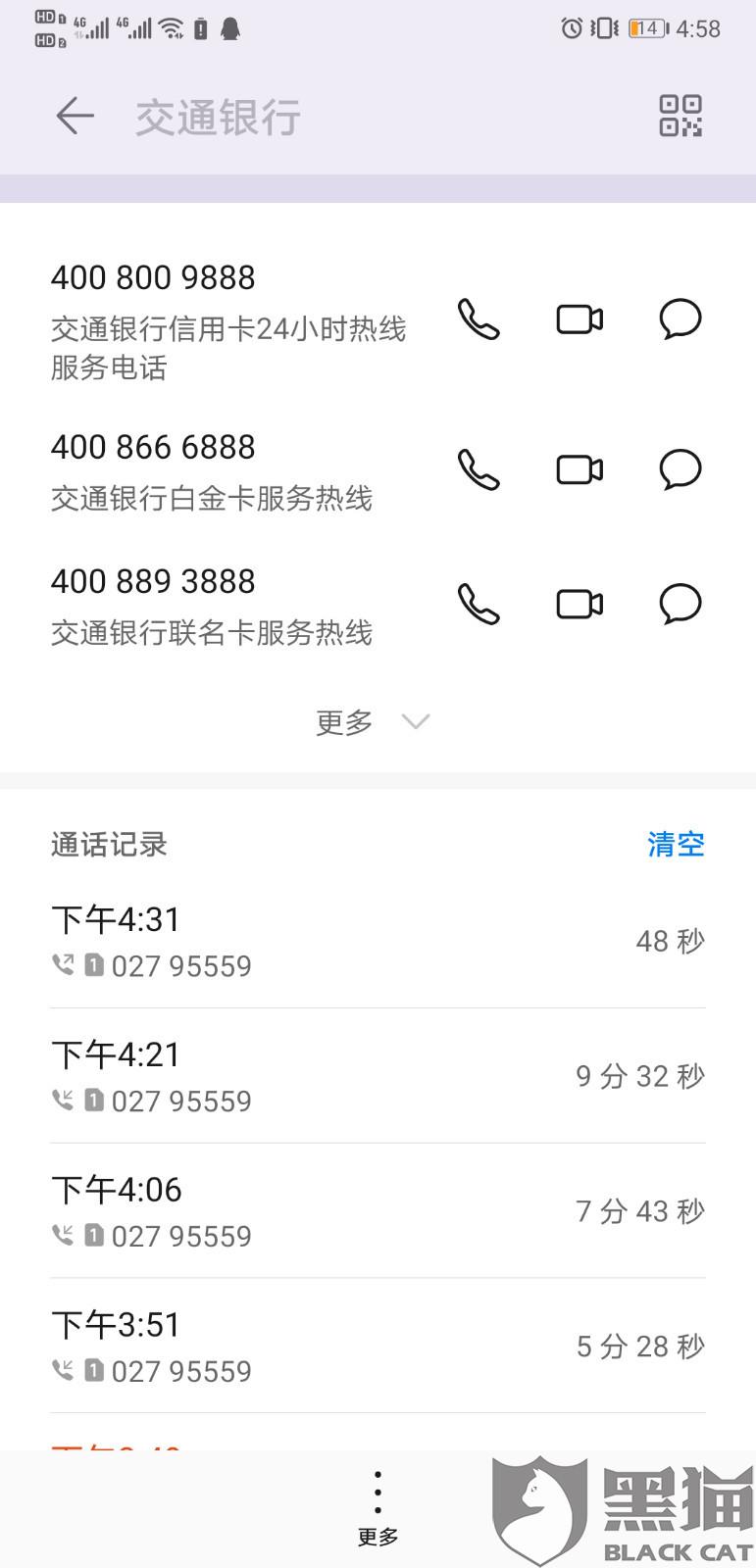This screenshot has width=756, height=1568.
Task: Open the 更多 menu in the bottom bar
Action: [x=378, y=1508]
